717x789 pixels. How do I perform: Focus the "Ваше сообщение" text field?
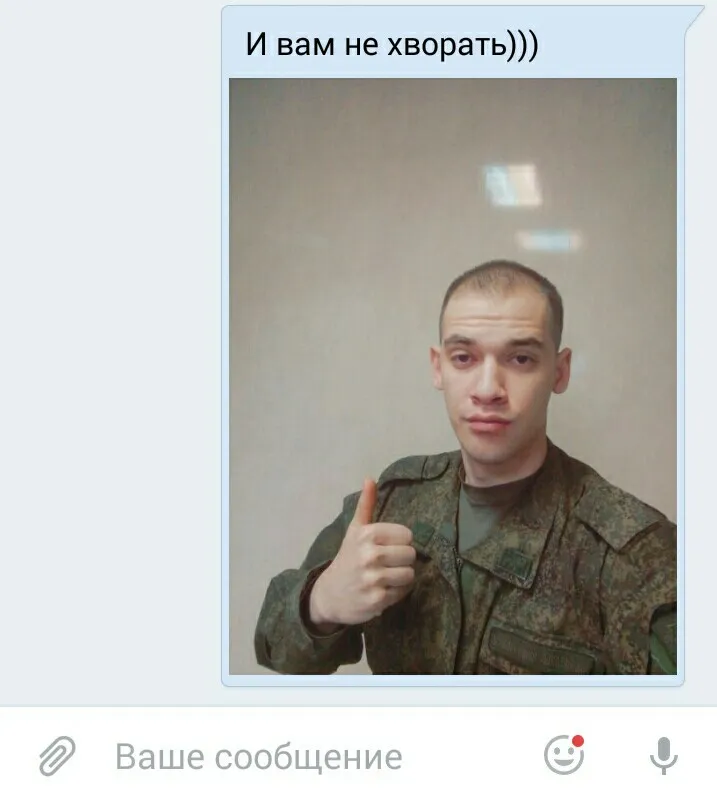click(x=300, y=757)
